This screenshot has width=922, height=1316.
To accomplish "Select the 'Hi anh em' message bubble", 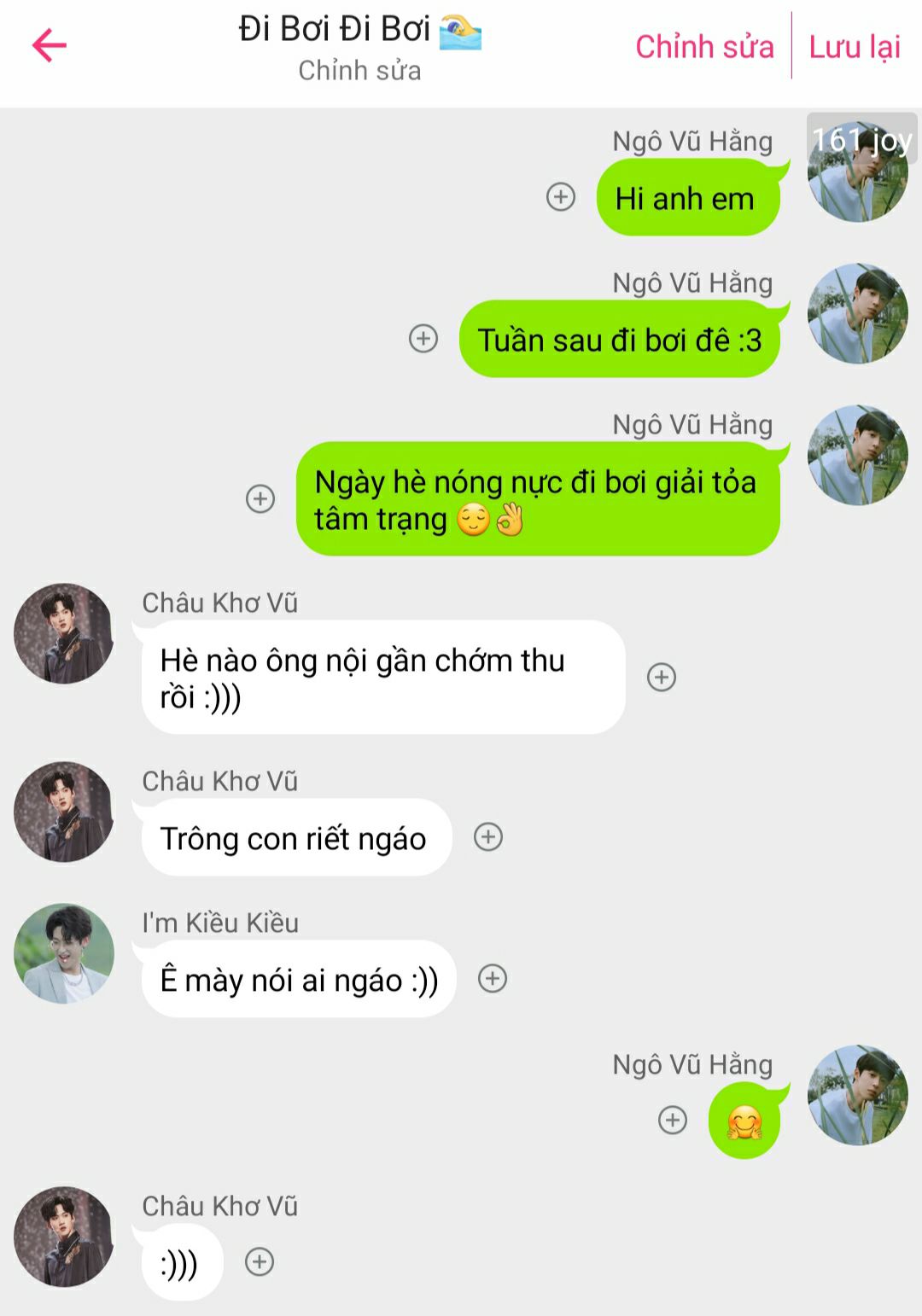I will 686,199.
